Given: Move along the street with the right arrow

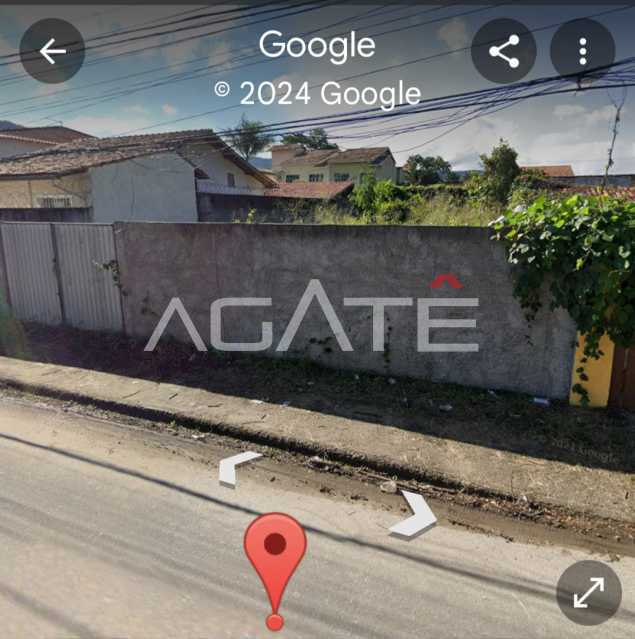Looking at the screenshot, I should [x=415, y=514].
